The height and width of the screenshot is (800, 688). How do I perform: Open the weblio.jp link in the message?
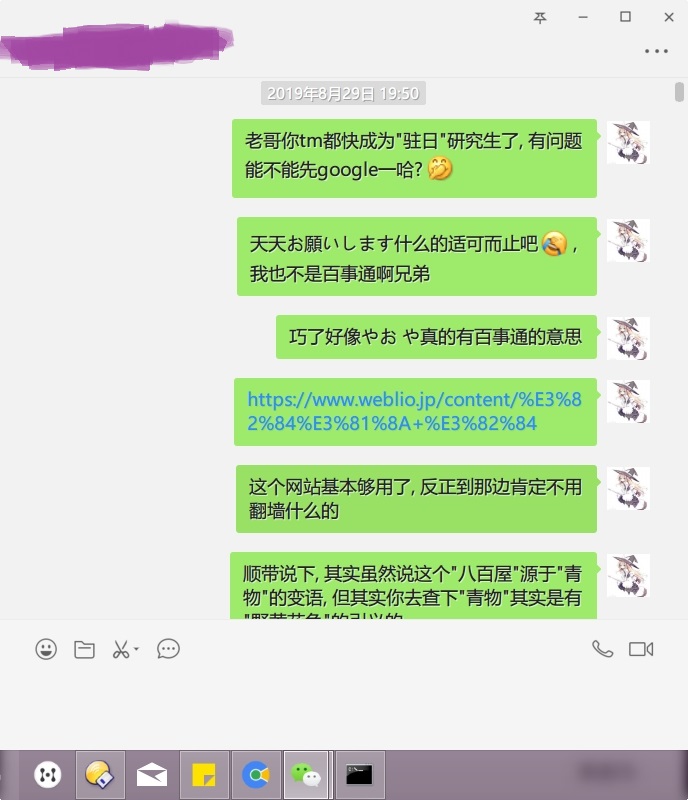click(x=414, y=411)
